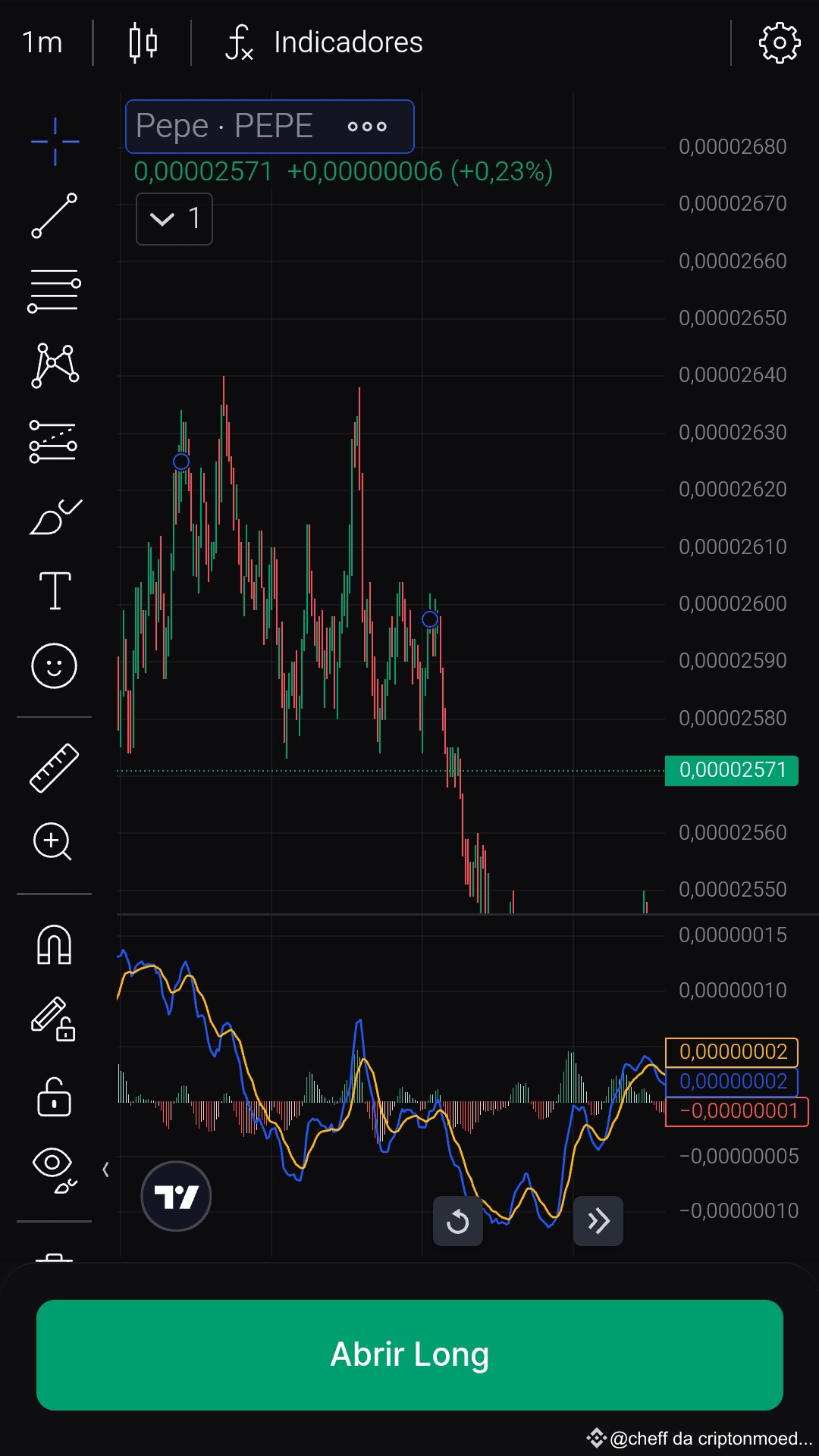Open the Indicadores menu
This screenshot has width=819, height=1456.
[347, 42]
